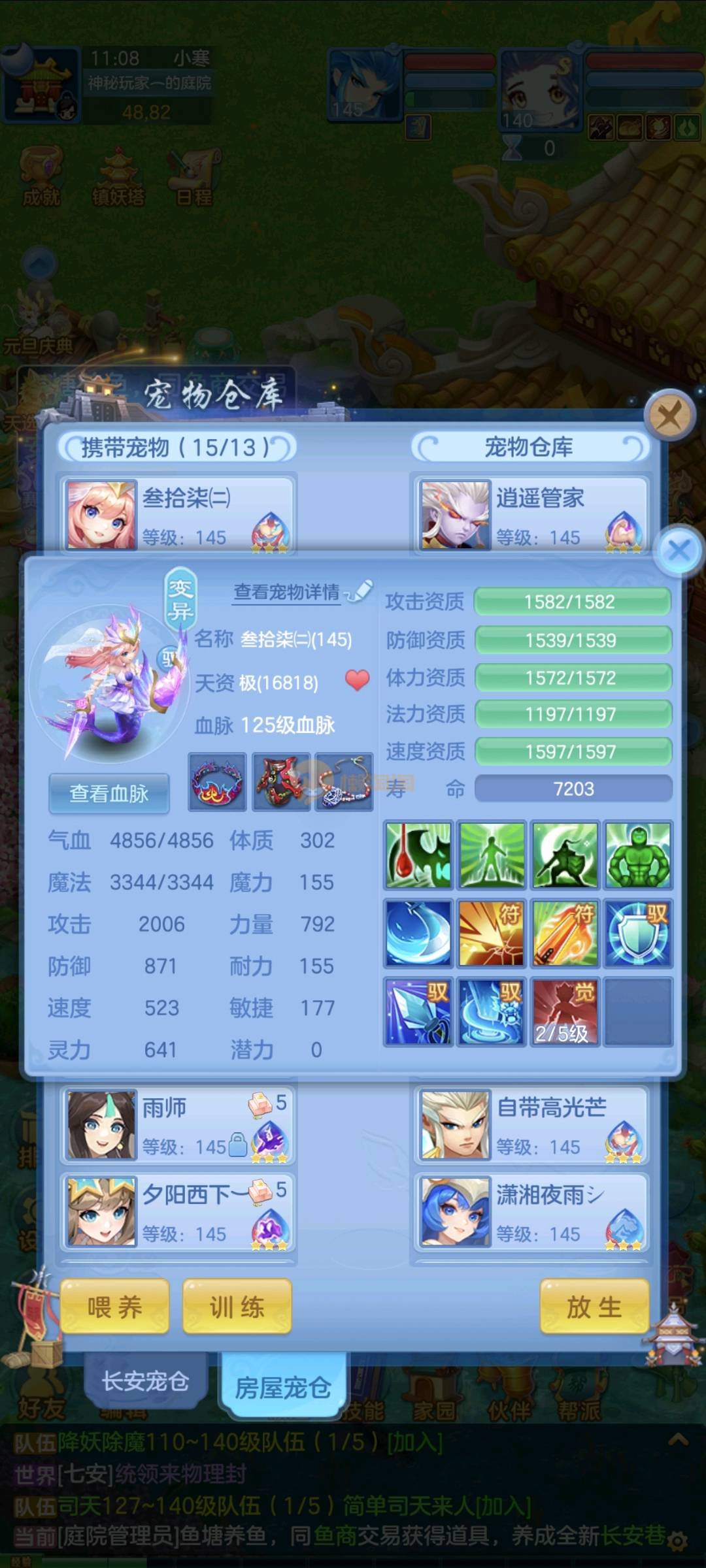Screen dimensions: 706x1568
Task: Select the pet 夕阳西下
Action: tap(178, 1213)
